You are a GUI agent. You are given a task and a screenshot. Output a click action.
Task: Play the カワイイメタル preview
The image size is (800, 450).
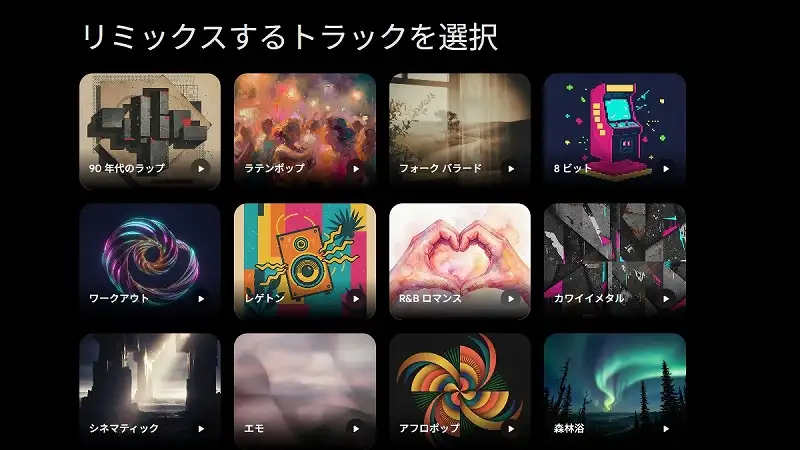coord(666,298)
